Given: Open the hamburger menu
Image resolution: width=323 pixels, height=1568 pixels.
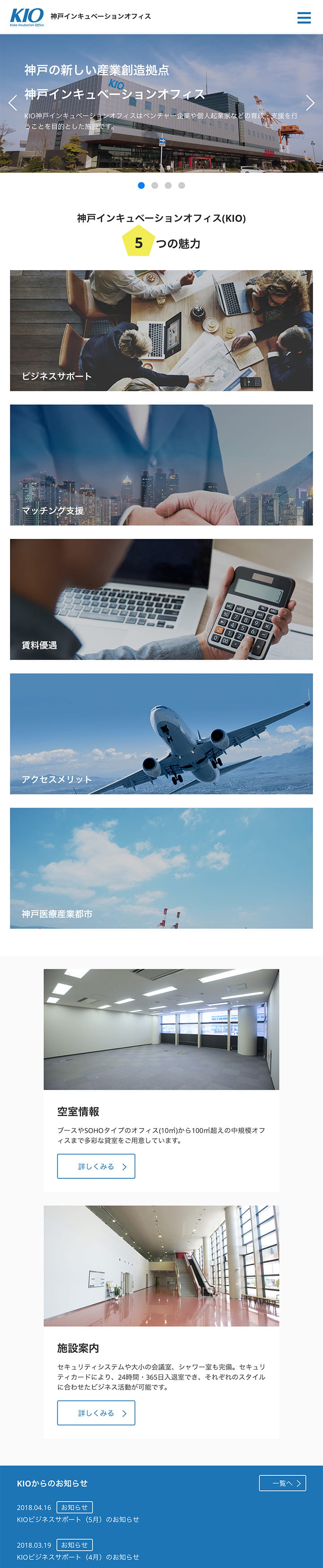Looking at the screenshot, I should pyautogui.click(x=304, y=17).
